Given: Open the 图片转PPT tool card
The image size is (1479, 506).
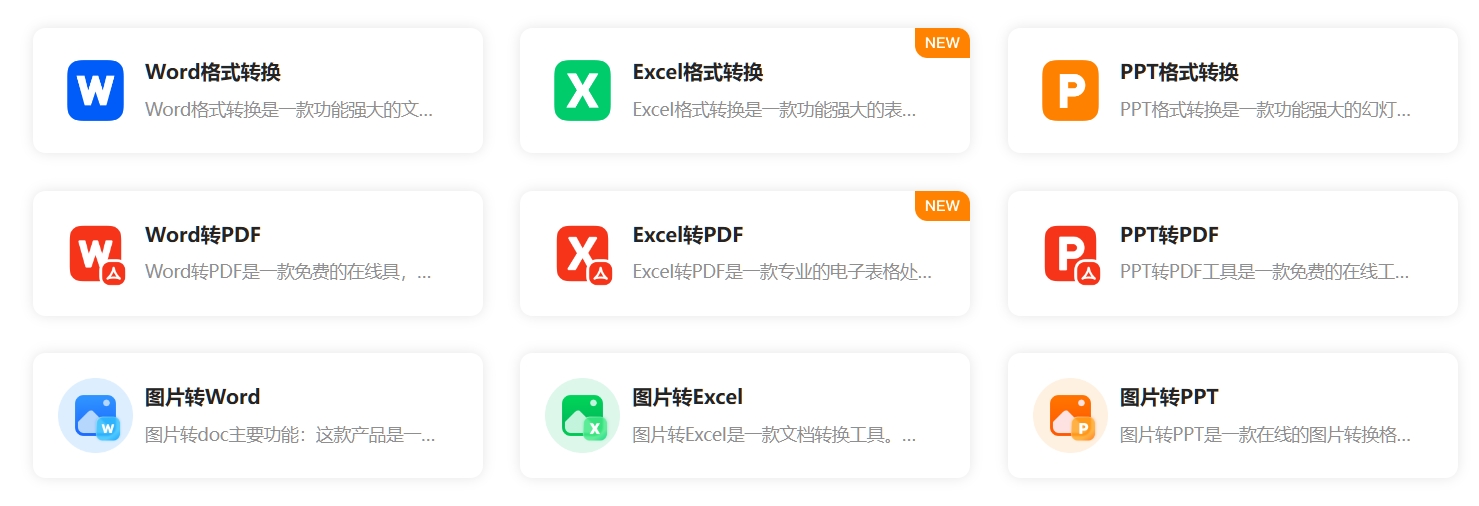Looking at the screenshot, I should click(1232, 416).
